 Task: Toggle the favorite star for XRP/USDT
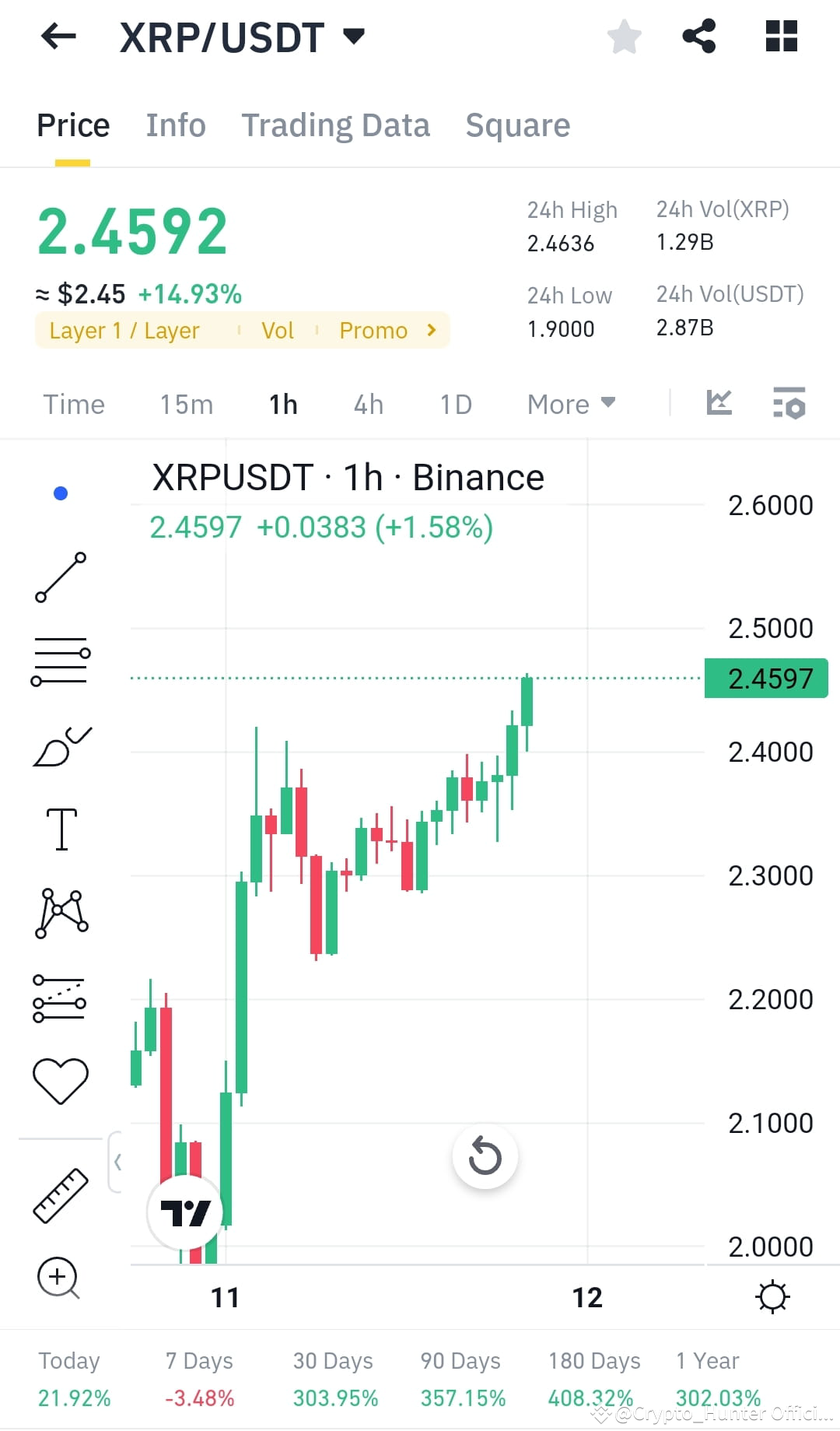(x=625, y=35)
